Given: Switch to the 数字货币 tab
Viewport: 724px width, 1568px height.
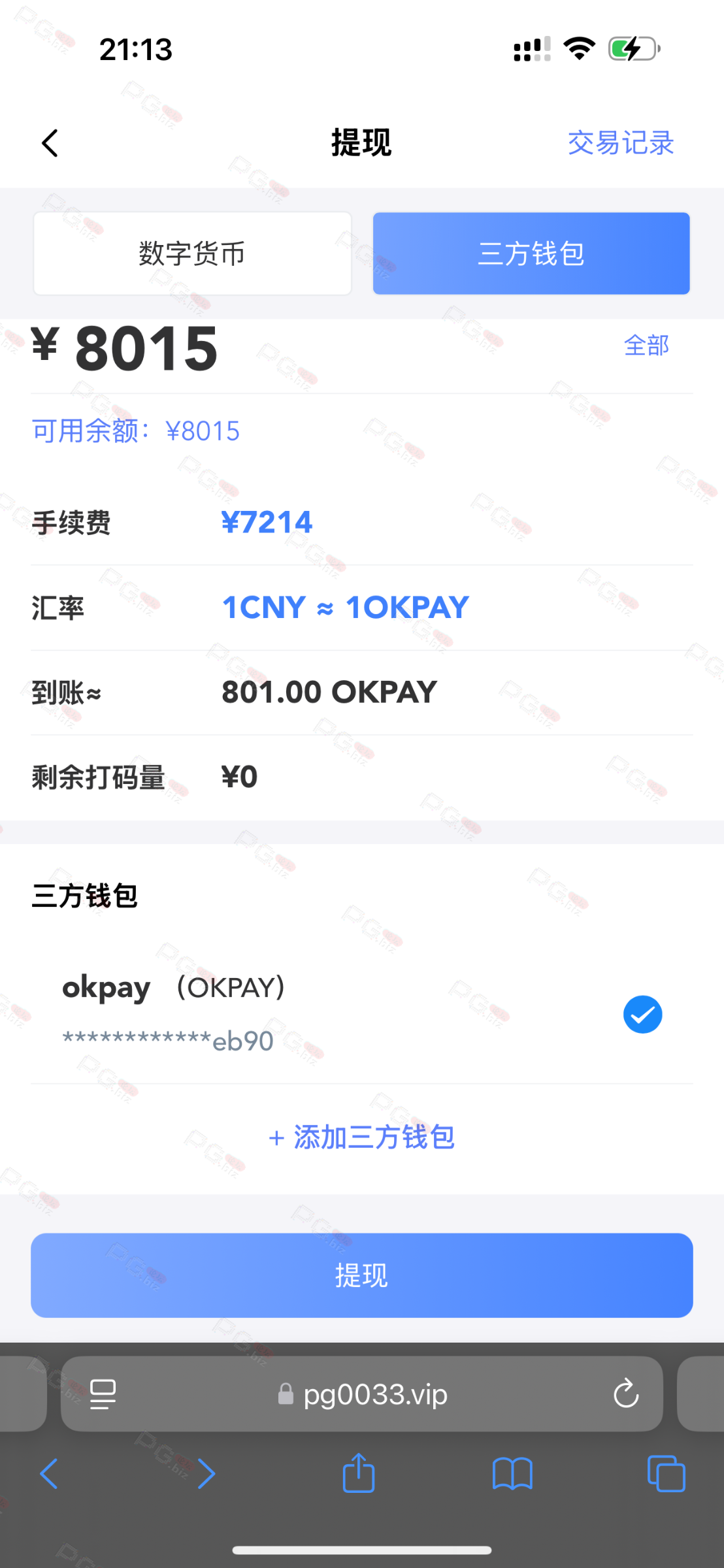Looking at the screenshot, I should click(192, 253).
